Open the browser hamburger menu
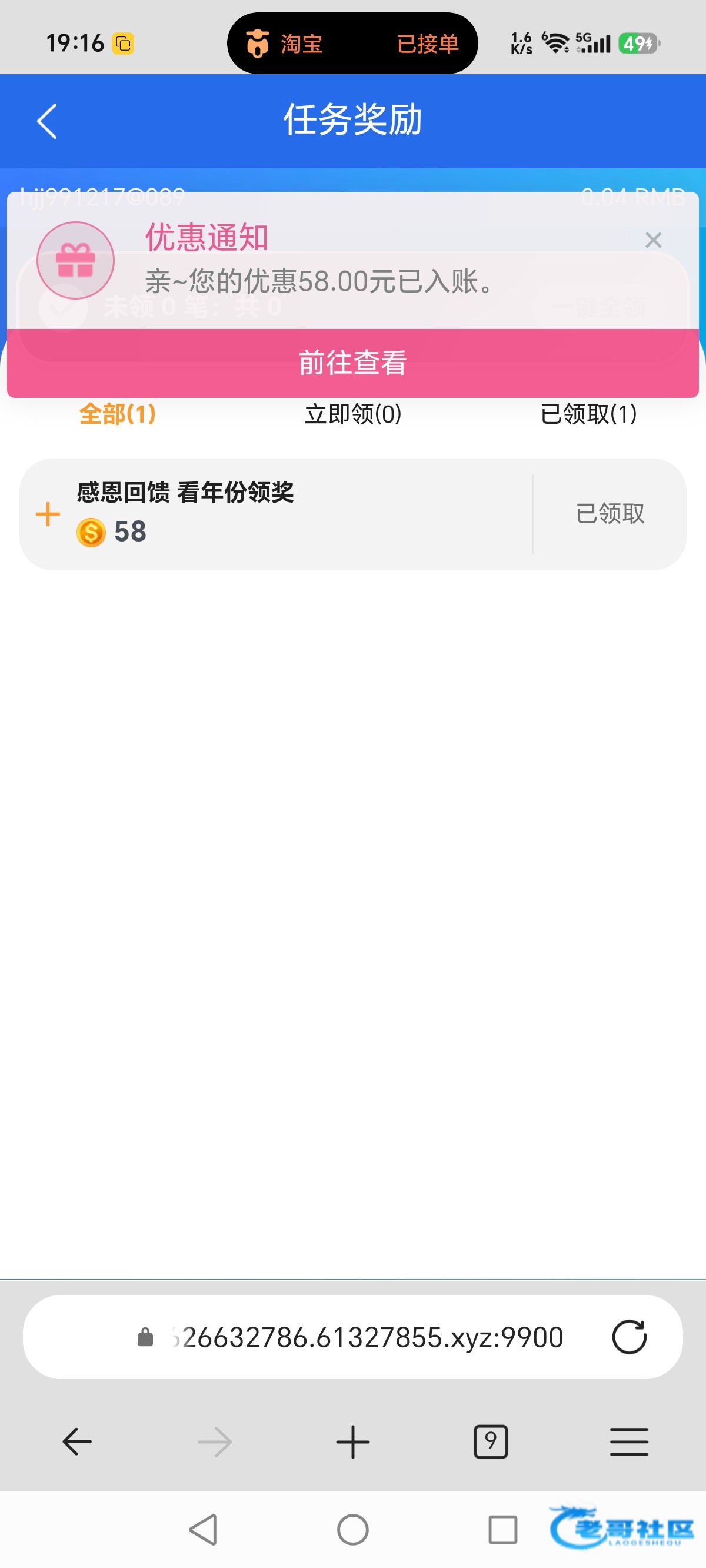Screen dimensions: 706x1568 click(629, 1442)
